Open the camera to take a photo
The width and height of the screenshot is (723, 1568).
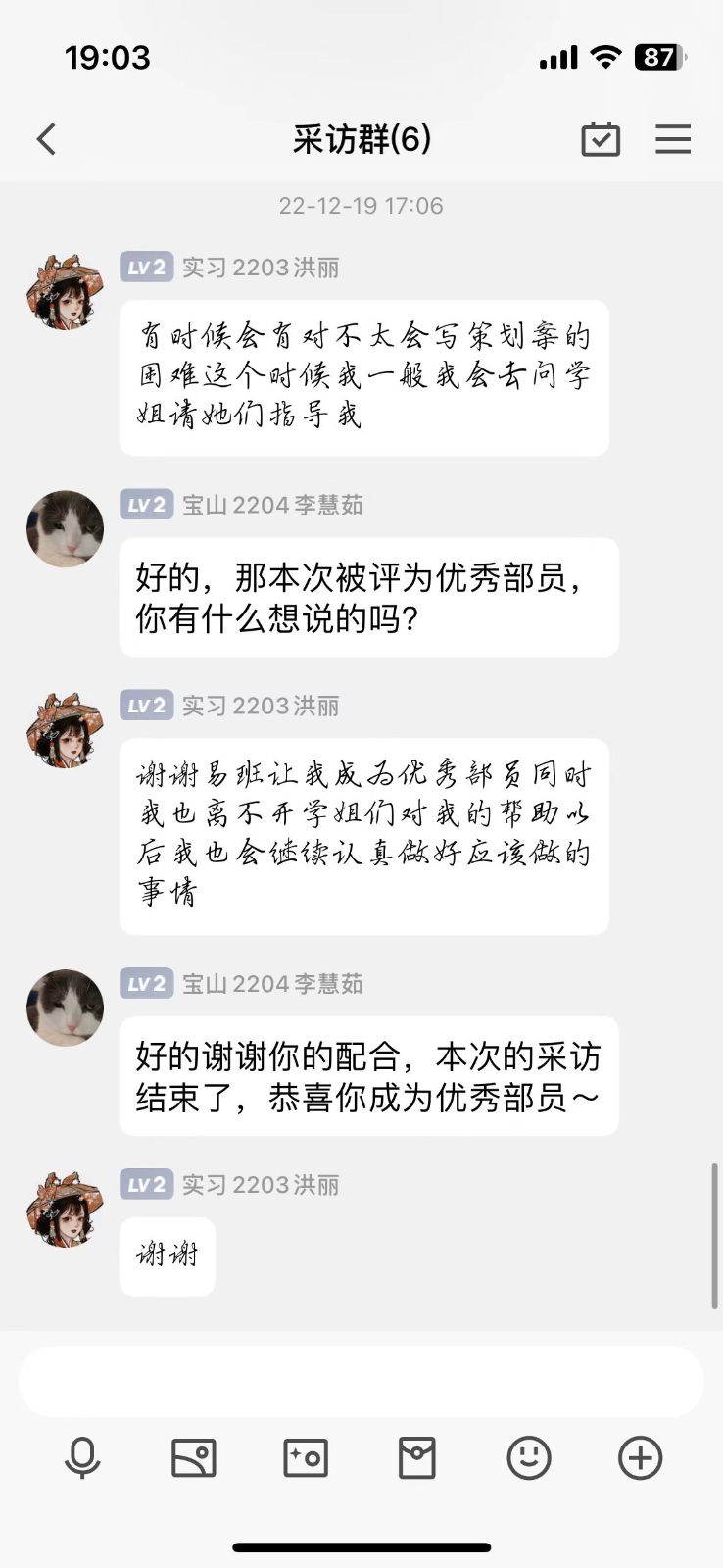coord(306,1458)
